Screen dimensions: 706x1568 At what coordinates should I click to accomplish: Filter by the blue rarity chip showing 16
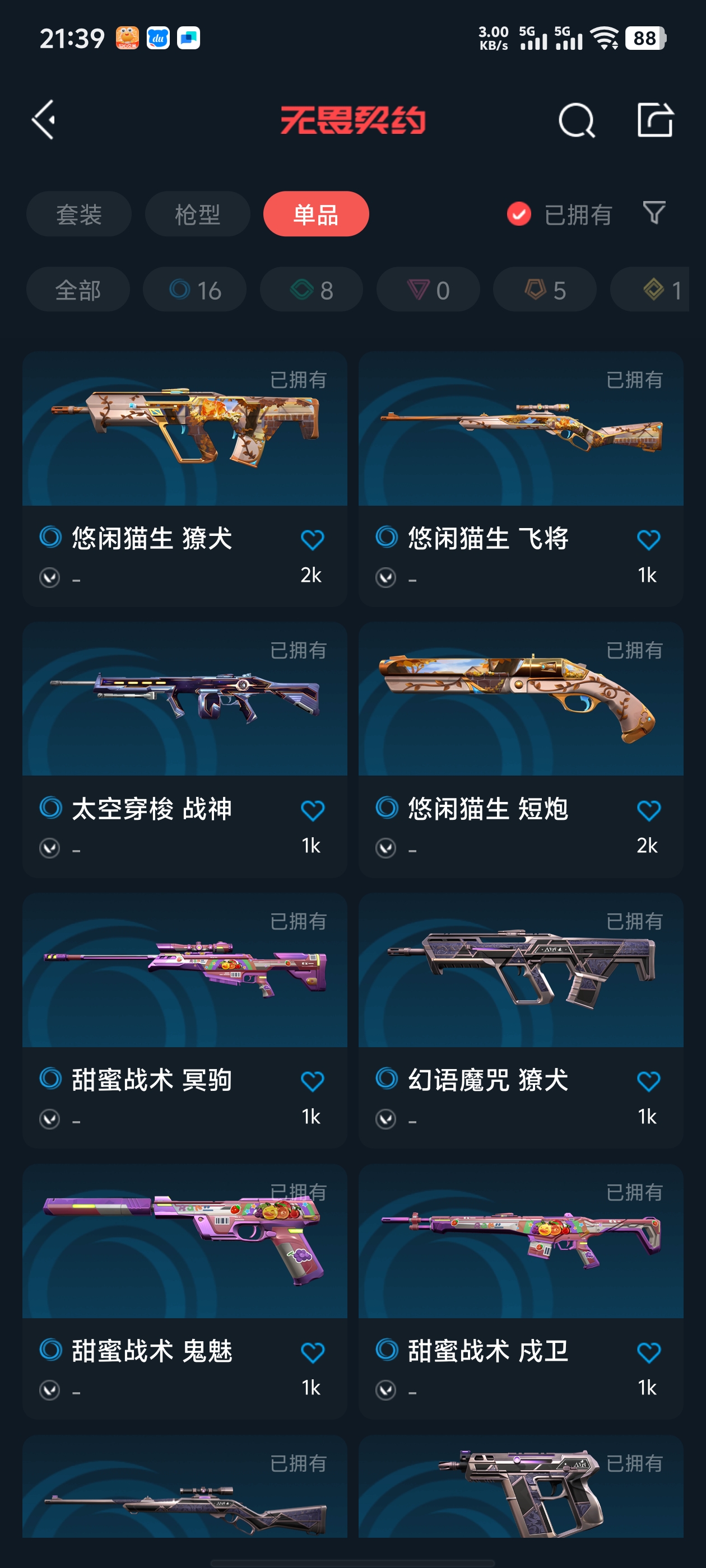(195, 290)
